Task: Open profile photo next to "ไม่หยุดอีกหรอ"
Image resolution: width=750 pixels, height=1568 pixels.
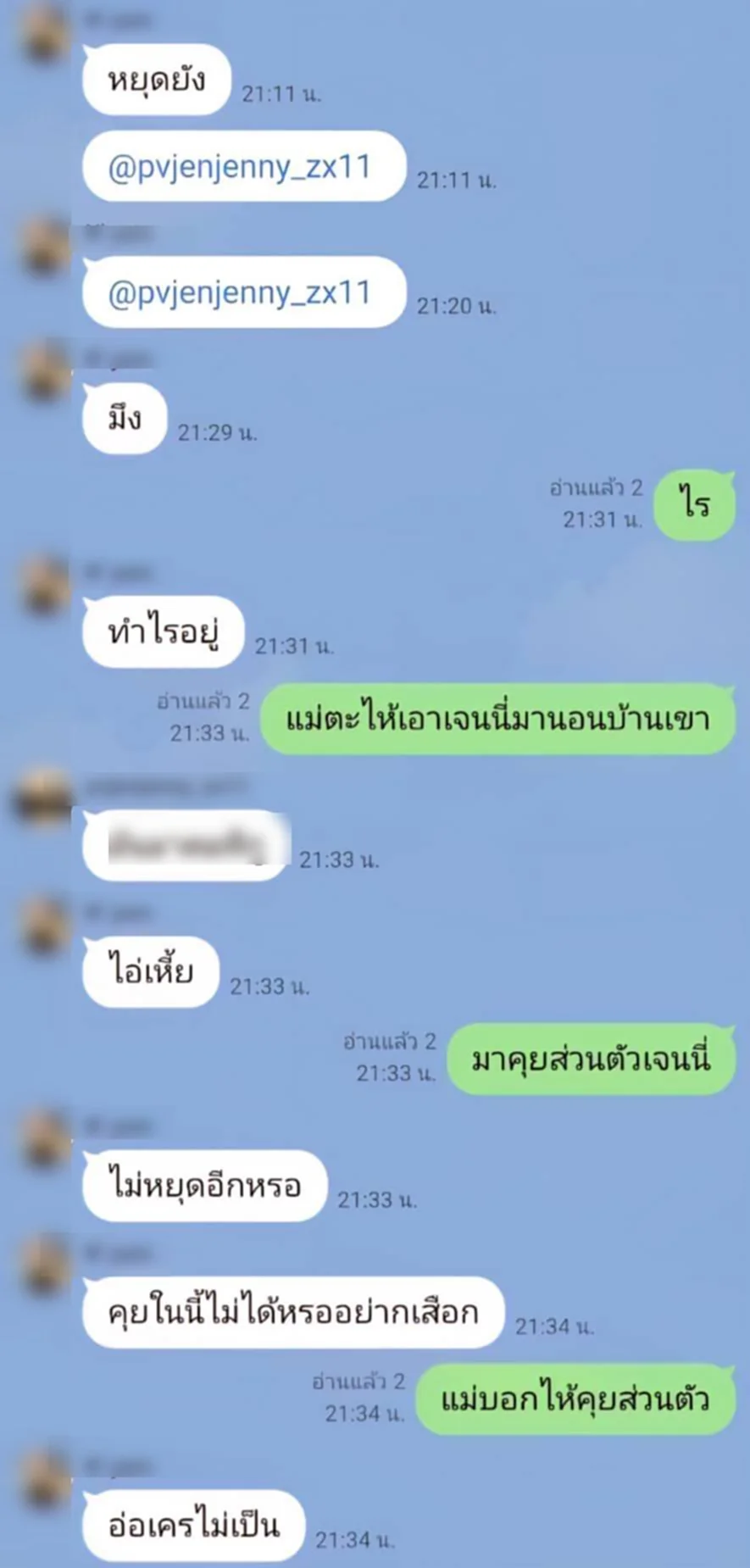Action: click(44, 1141)
